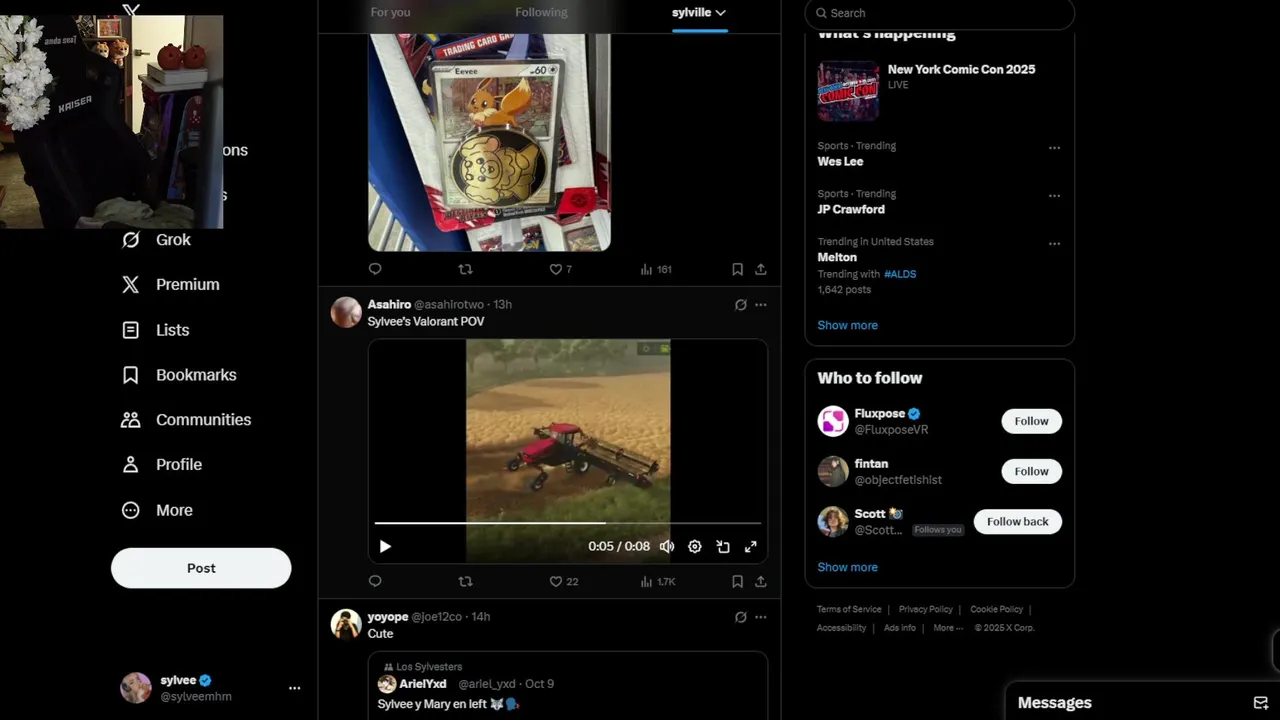Show more trending topics
Image resolution: width=1280 pixels, height=720 pixels.
tap(847, 325)
